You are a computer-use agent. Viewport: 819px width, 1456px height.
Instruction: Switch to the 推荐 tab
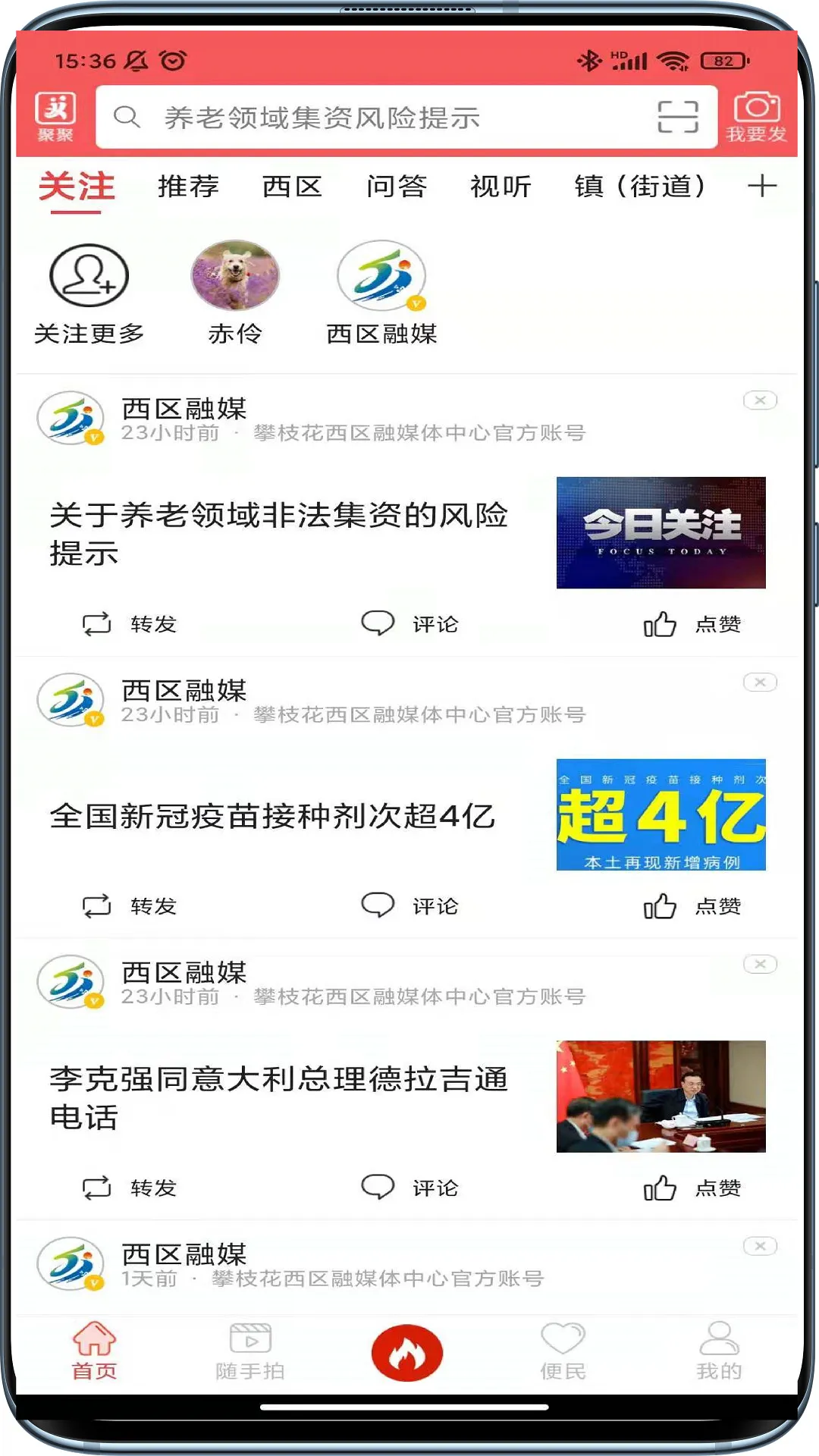point(188,187)
